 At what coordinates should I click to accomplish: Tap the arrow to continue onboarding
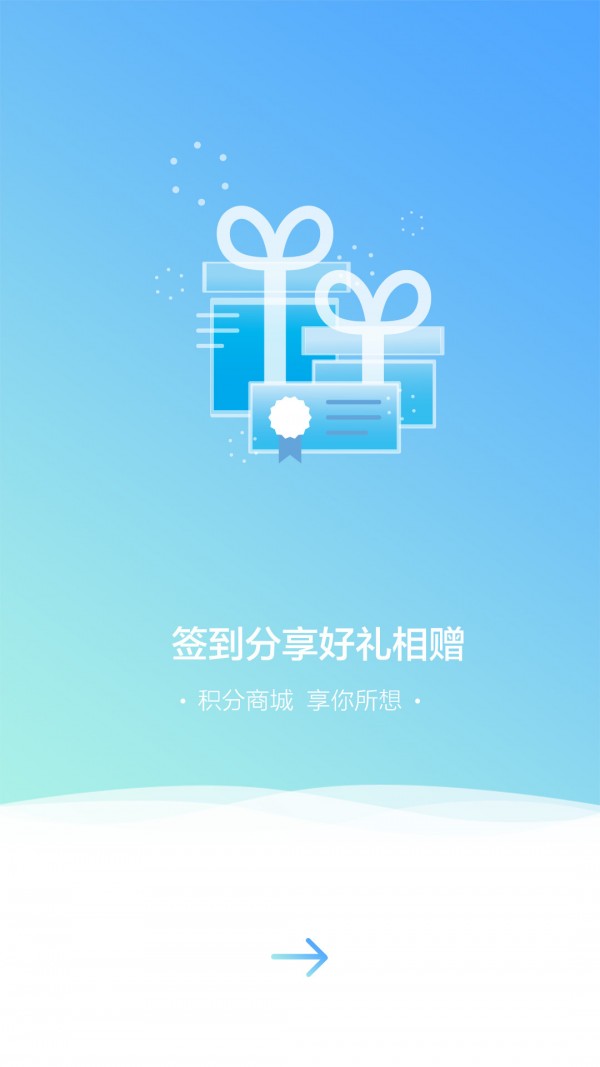coord(300,957)
